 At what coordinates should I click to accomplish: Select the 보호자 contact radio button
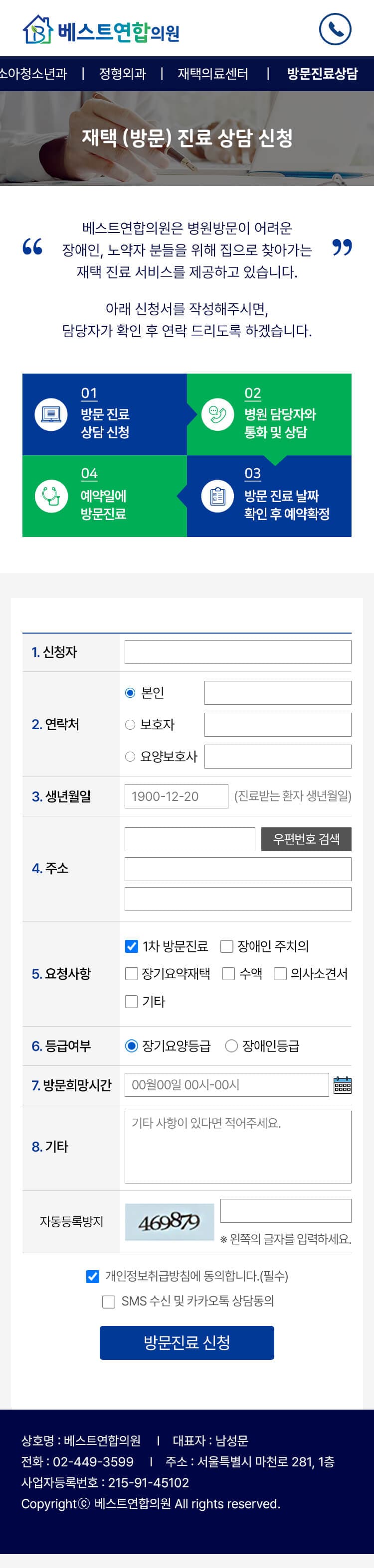[130, 724]
